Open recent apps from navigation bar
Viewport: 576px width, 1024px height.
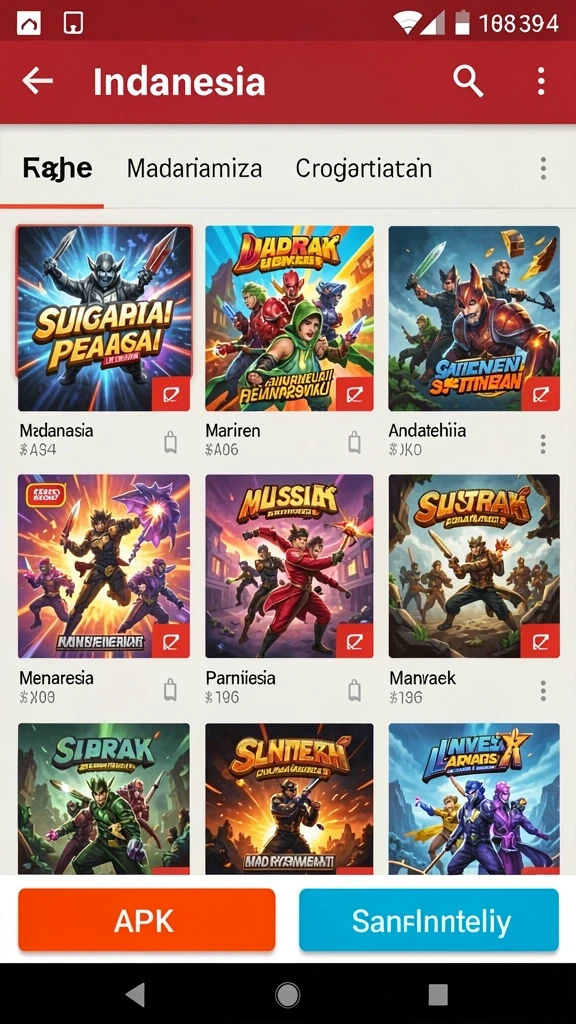438,995
